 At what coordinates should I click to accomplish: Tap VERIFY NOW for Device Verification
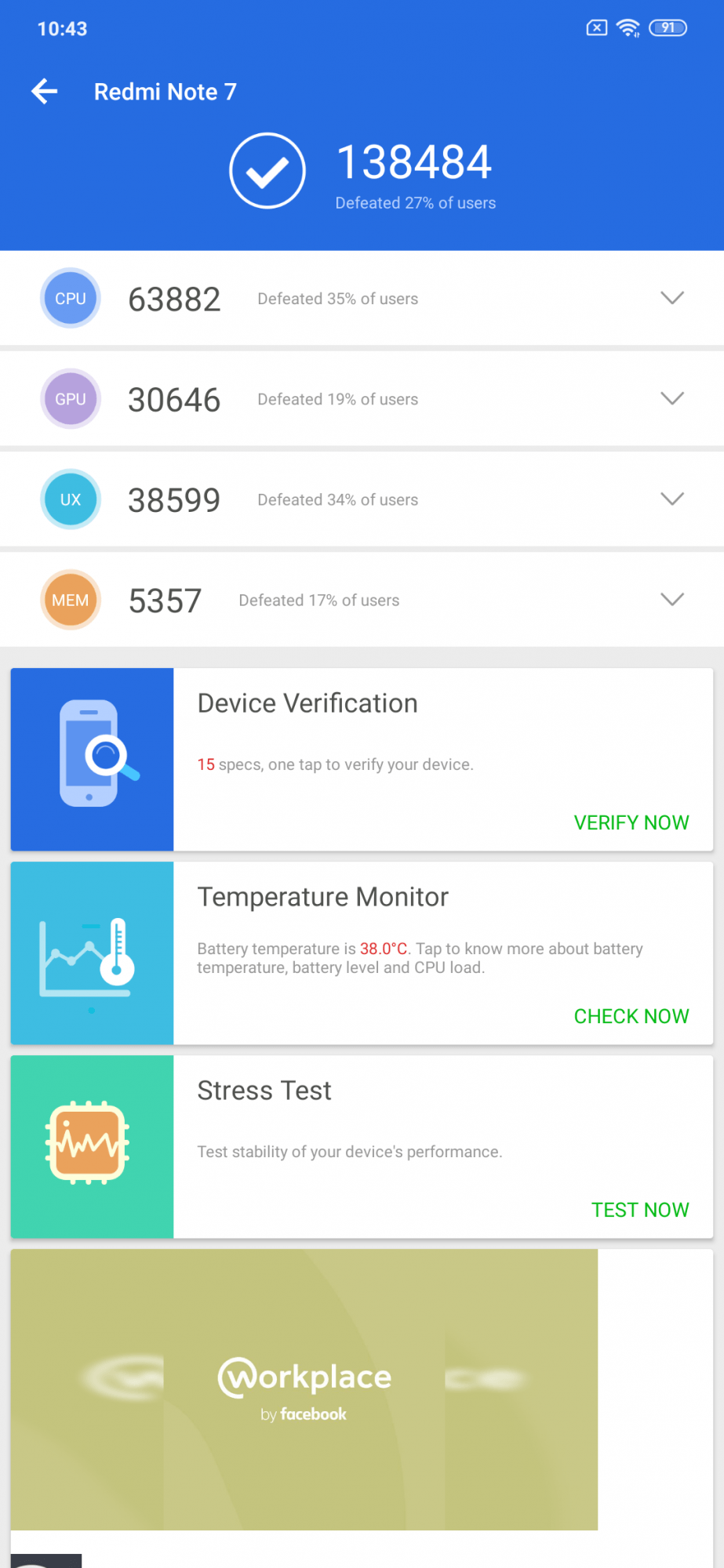pyautogui.click(x=631, y=822)
